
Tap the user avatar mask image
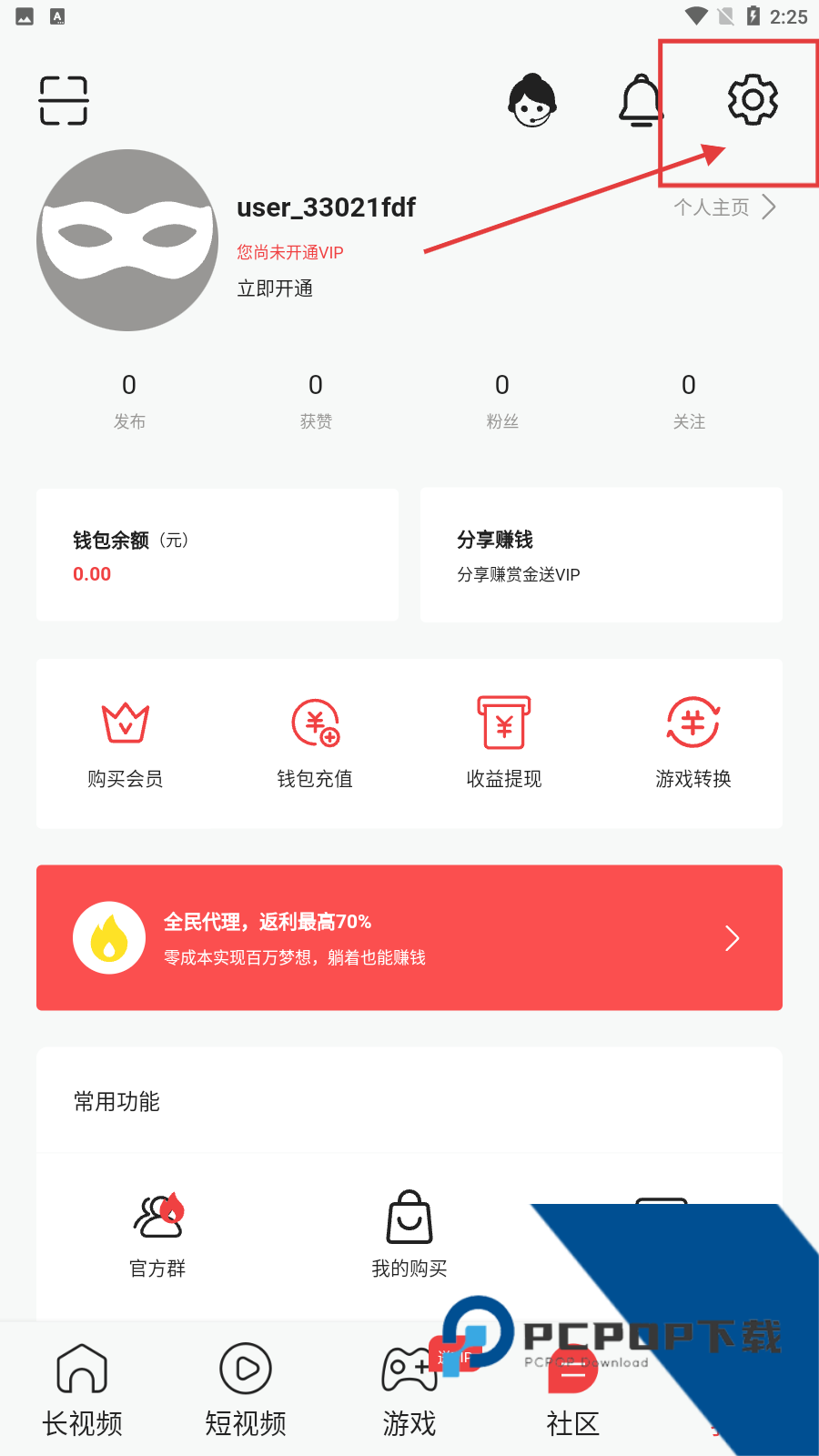point(127,239)
